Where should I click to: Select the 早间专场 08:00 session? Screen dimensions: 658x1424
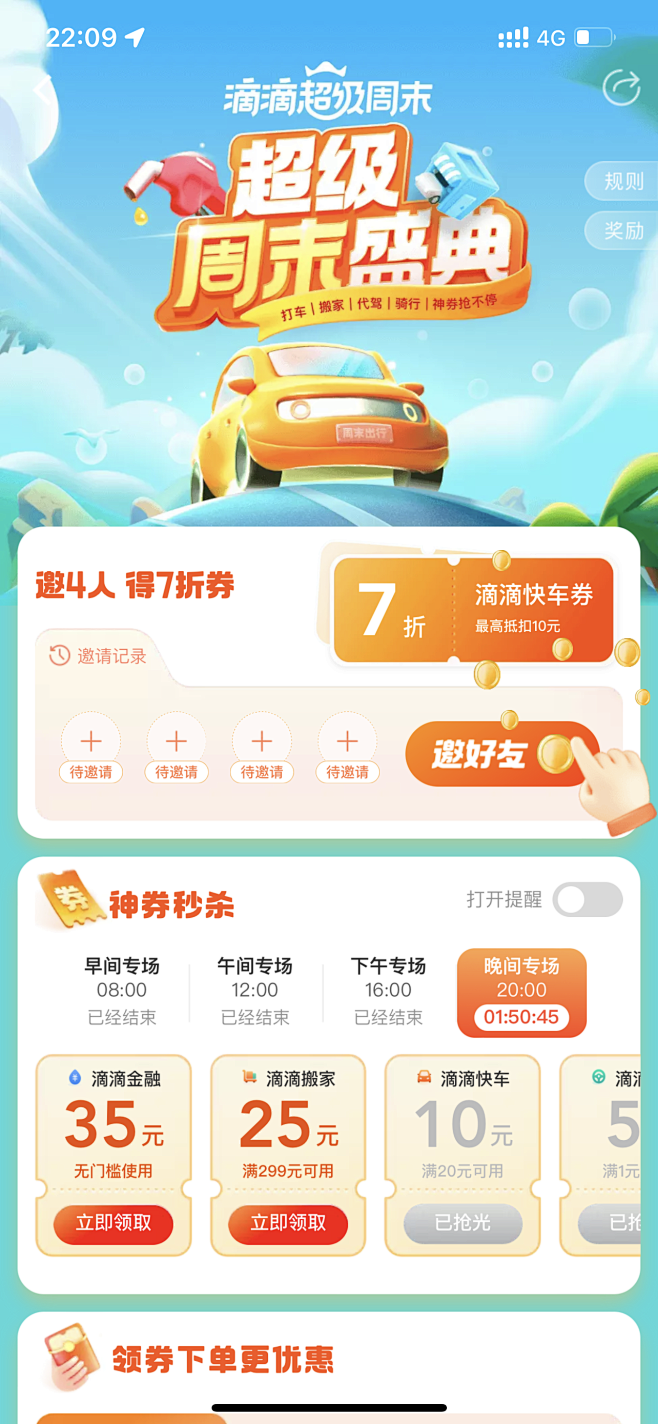[122, 990]
